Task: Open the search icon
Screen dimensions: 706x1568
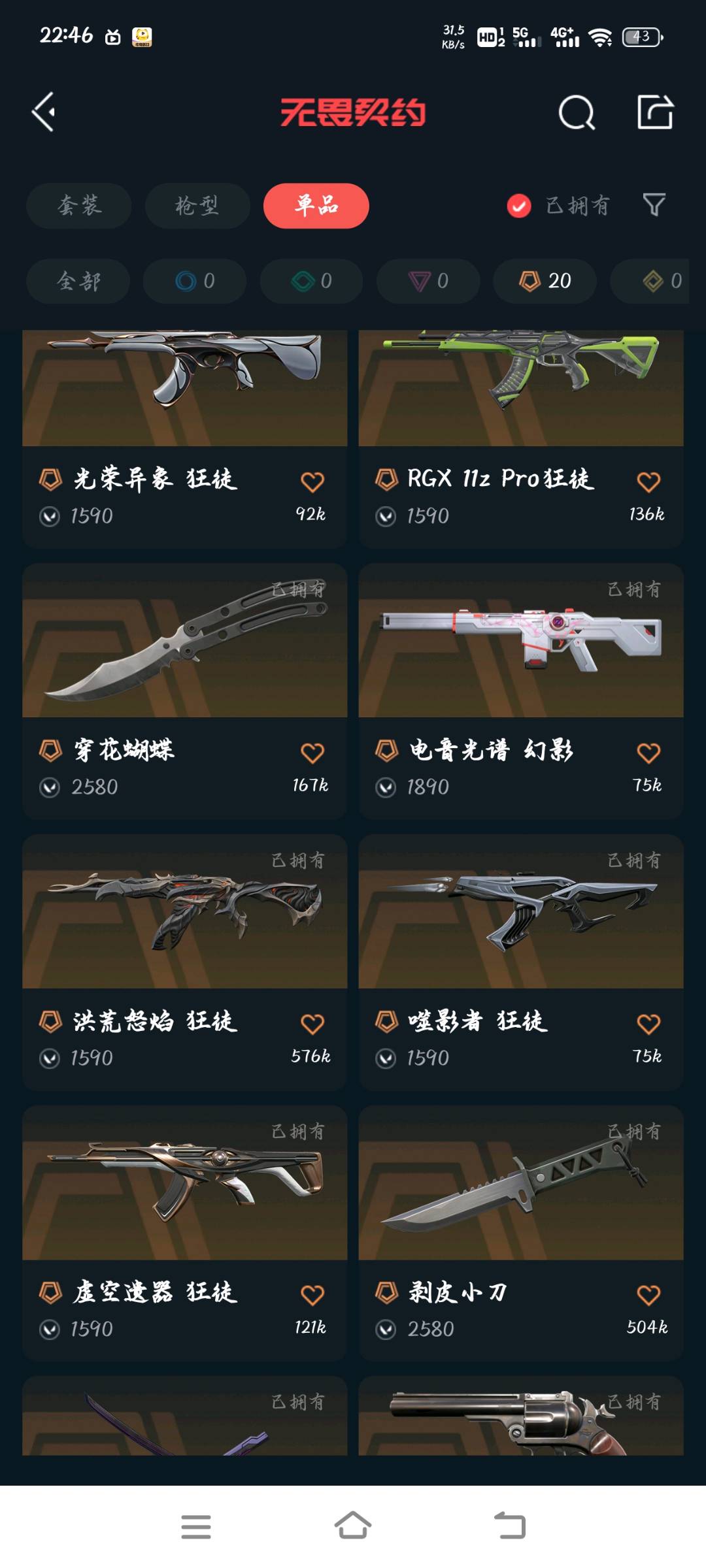Action: pos(577,113)
